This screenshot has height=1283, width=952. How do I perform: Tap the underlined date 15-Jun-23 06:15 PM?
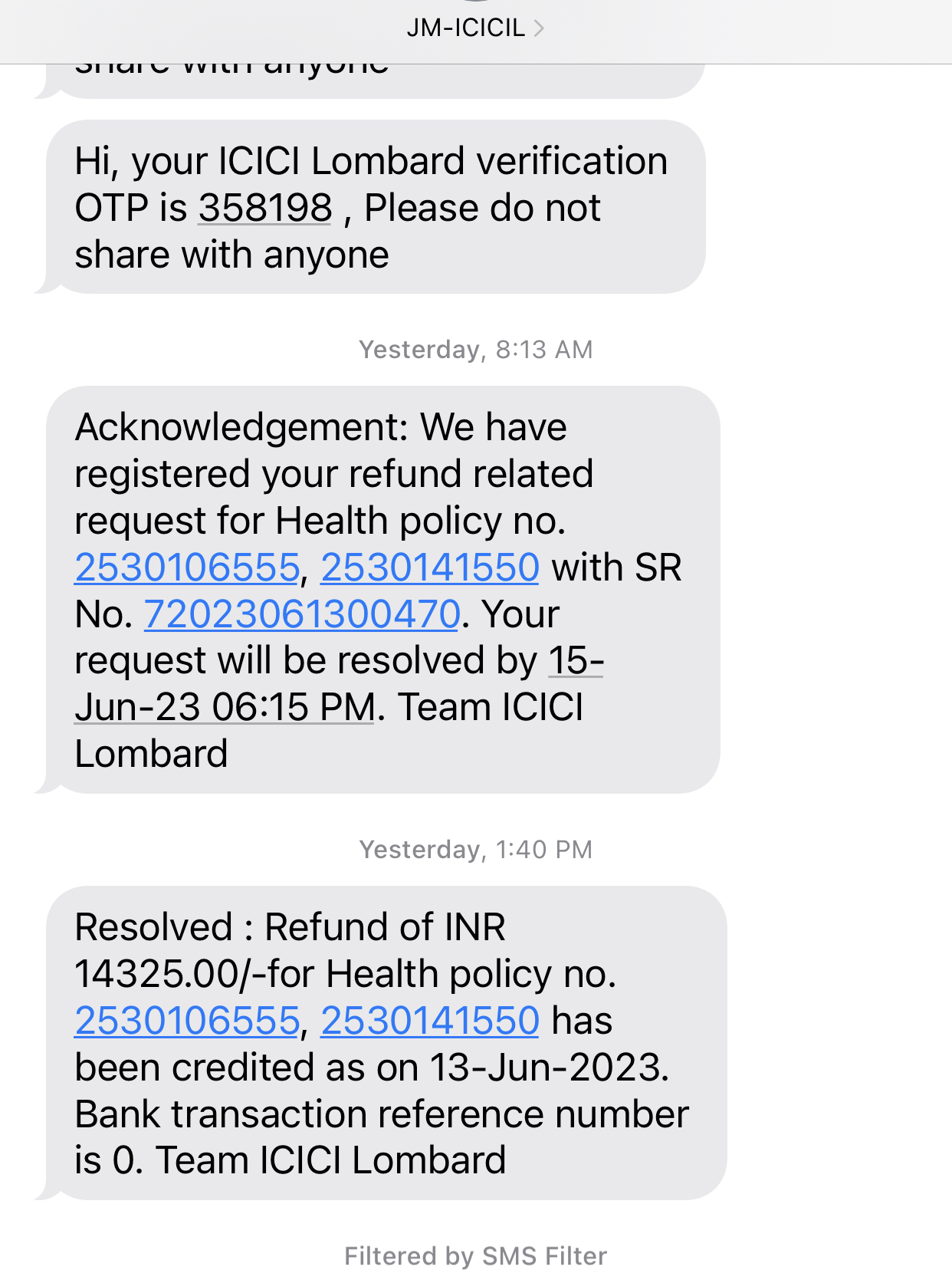[225, 707]
